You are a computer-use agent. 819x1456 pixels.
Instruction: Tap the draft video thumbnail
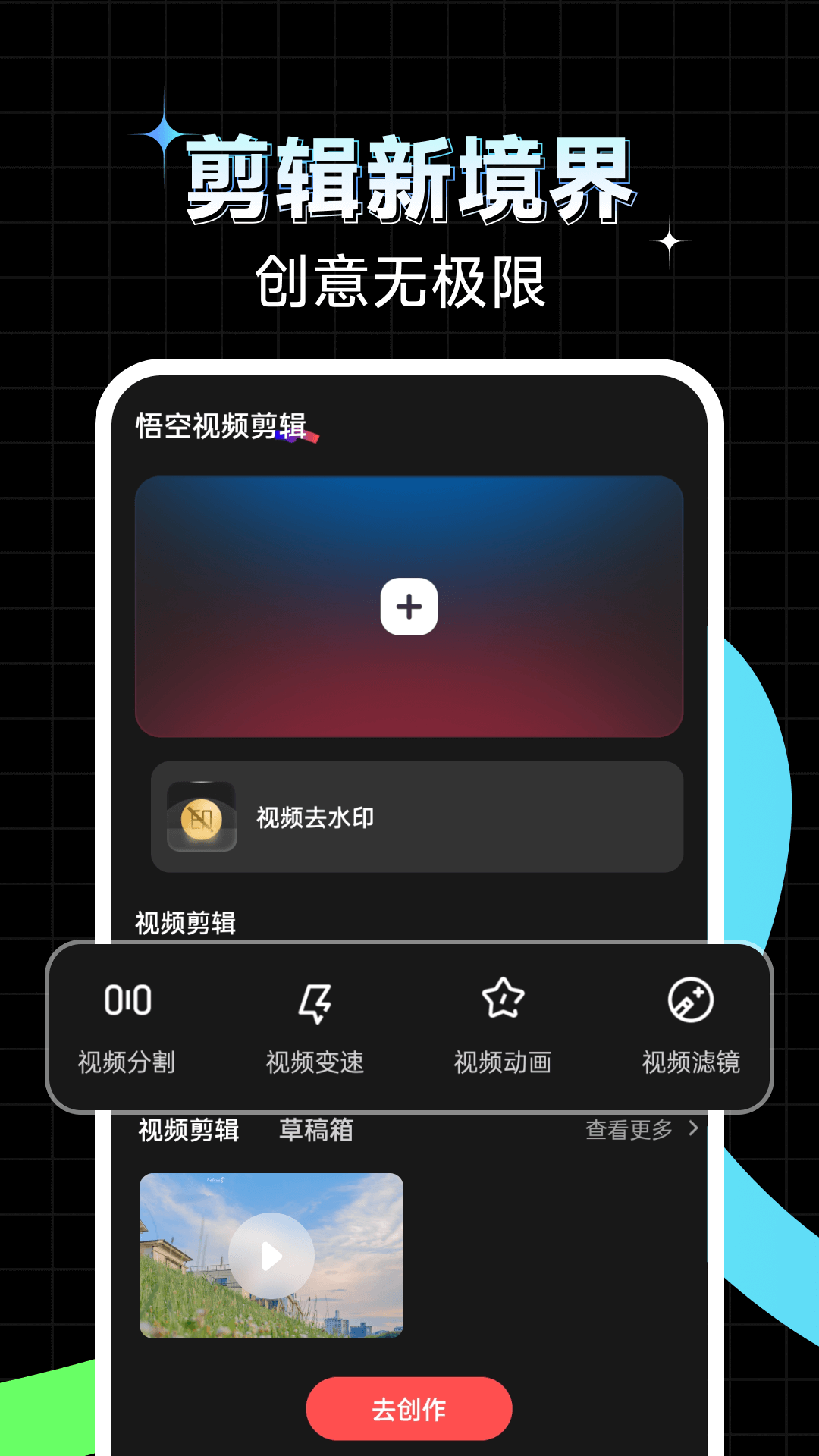click(271, 1254)
